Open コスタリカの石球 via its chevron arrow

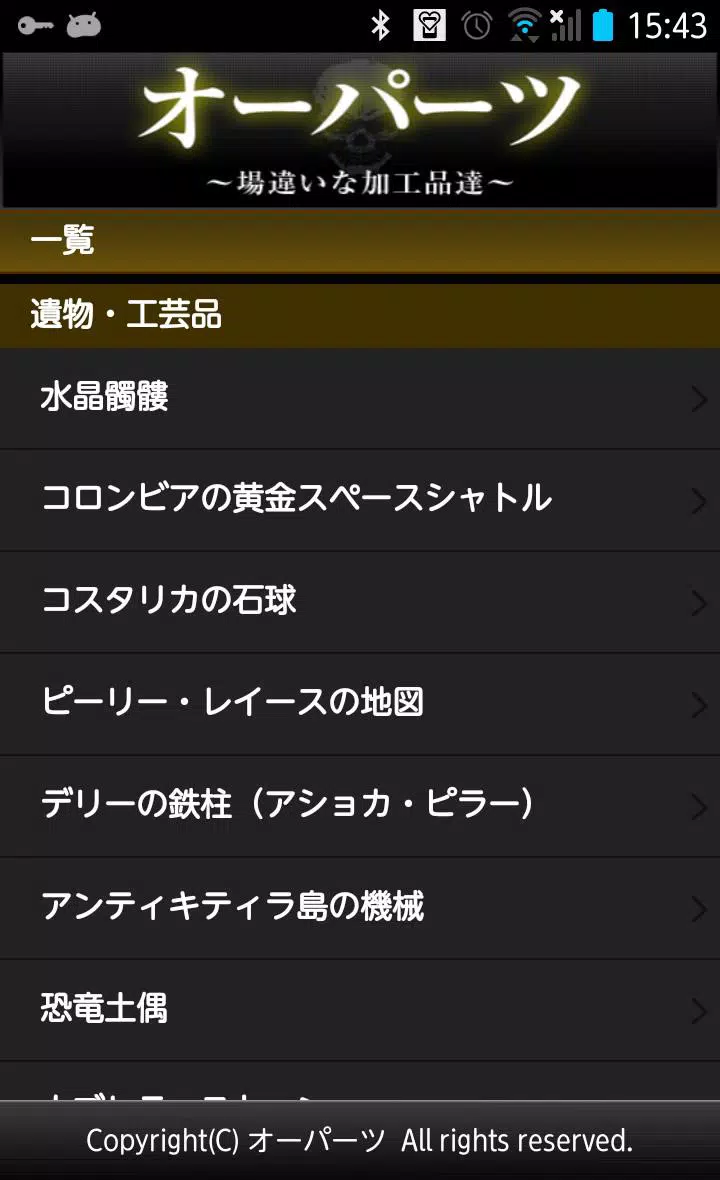[x=699, y=602]
